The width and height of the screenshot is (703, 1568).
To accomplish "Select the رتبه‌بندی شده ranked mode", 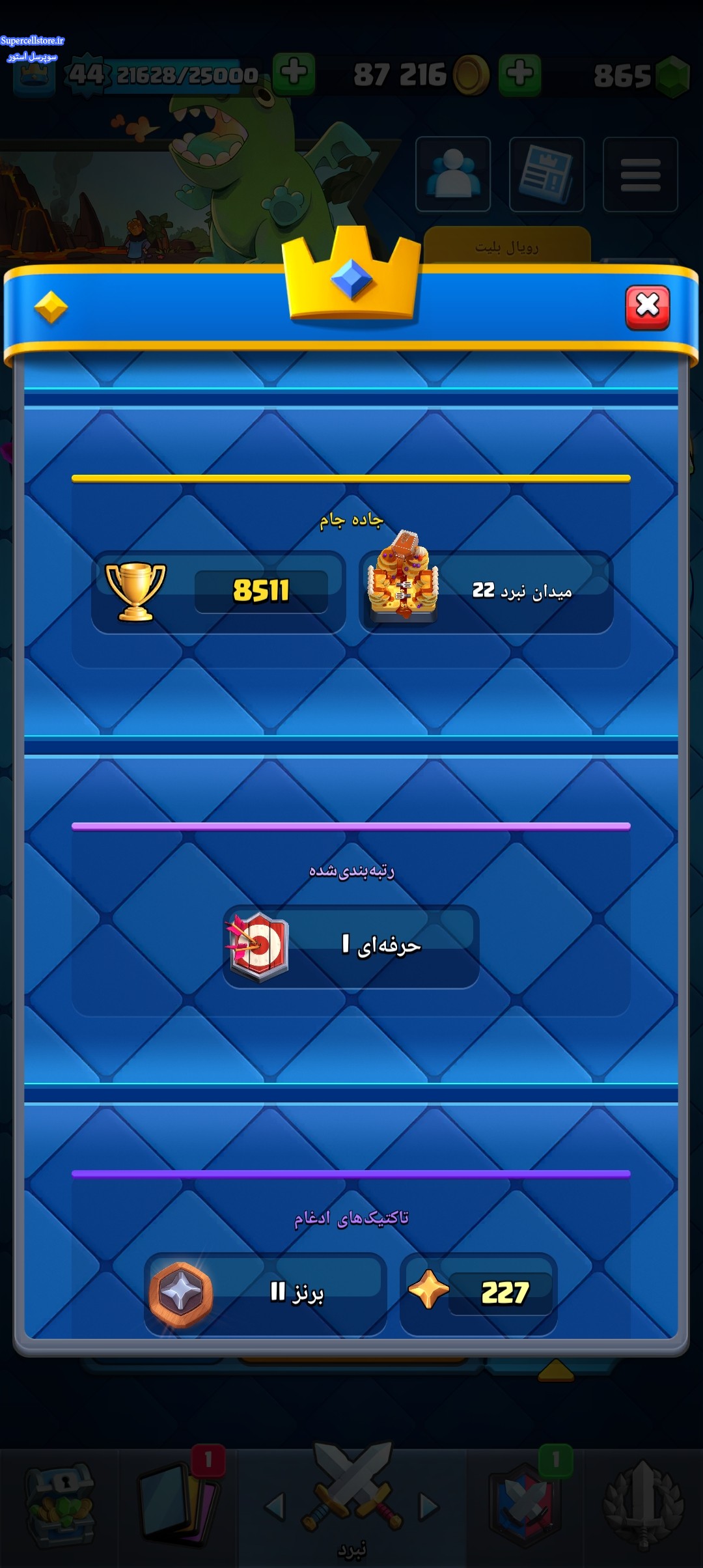I will (x=351, y=919).
